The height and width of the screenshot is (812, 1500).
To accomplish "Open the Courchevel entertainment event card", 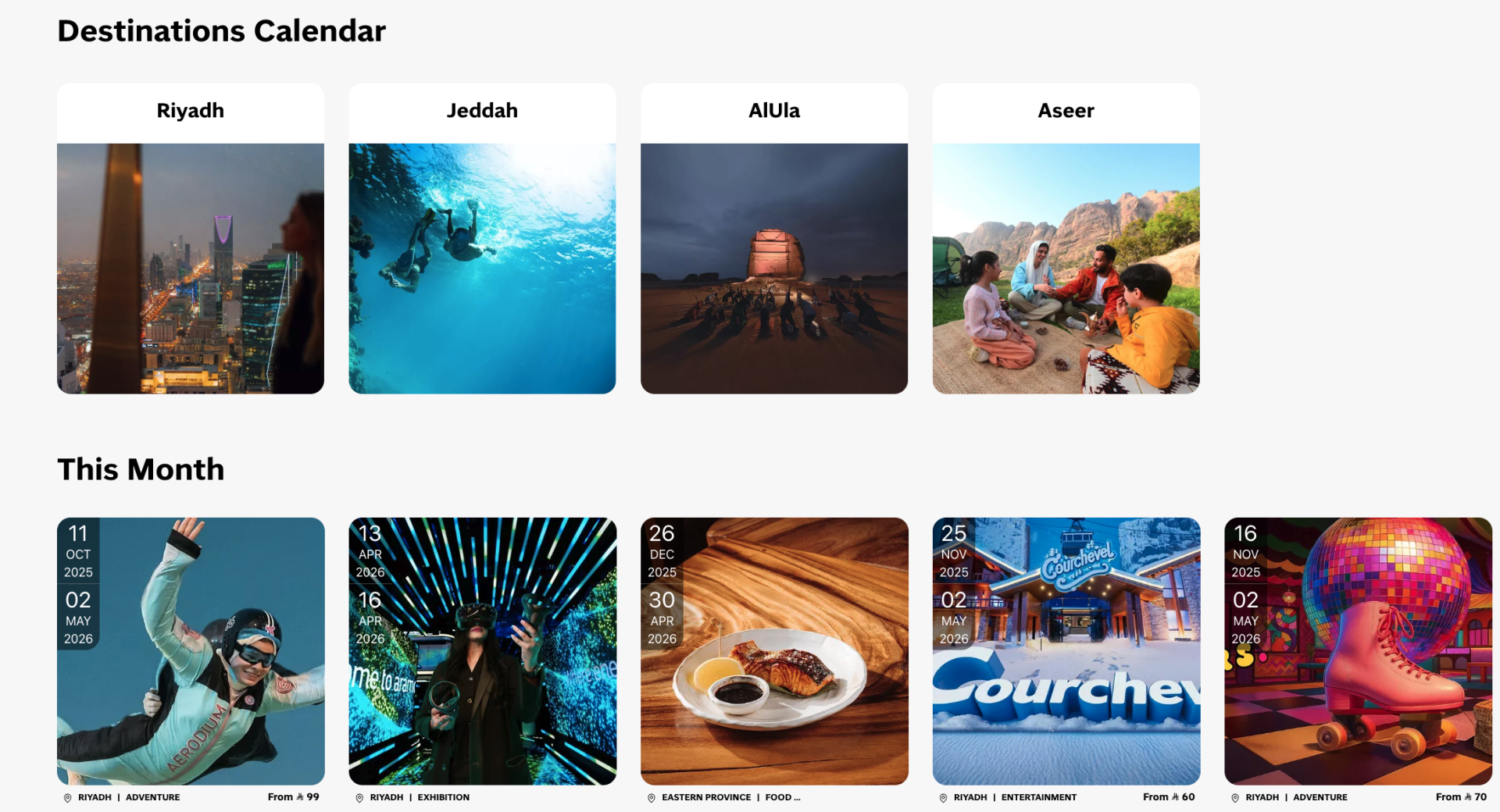I will [x=1066, y=650].
